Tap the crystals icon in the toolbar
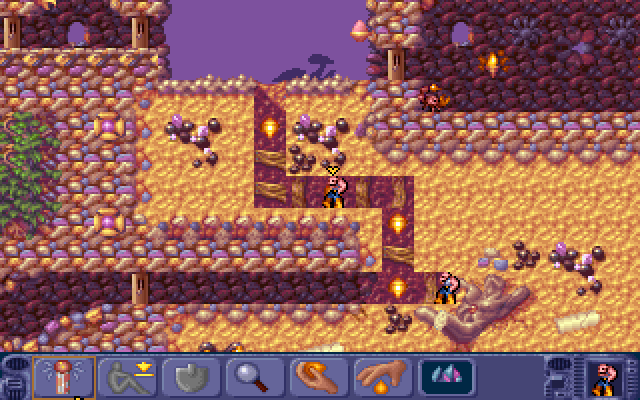The width and height of the screenshot is (640, 400). (447, 378)
